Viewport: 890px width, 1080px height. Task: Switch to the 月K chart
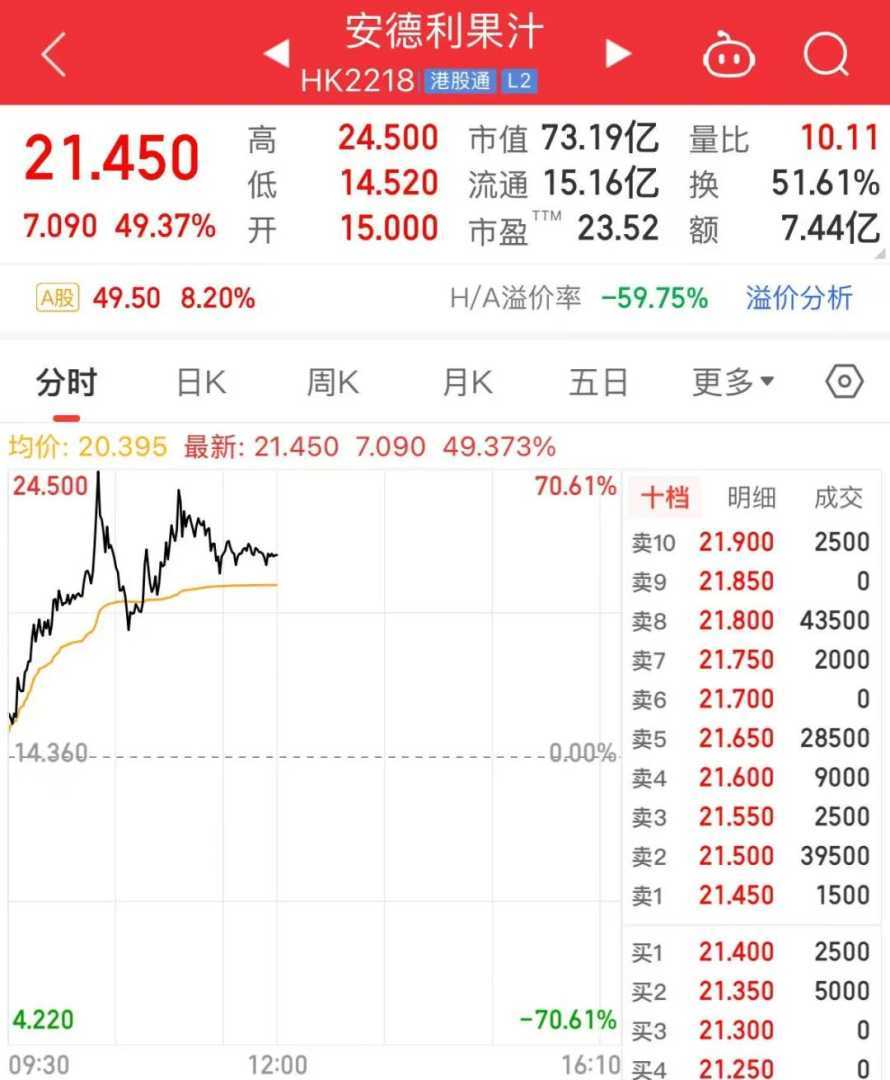(x=467, y=382)
